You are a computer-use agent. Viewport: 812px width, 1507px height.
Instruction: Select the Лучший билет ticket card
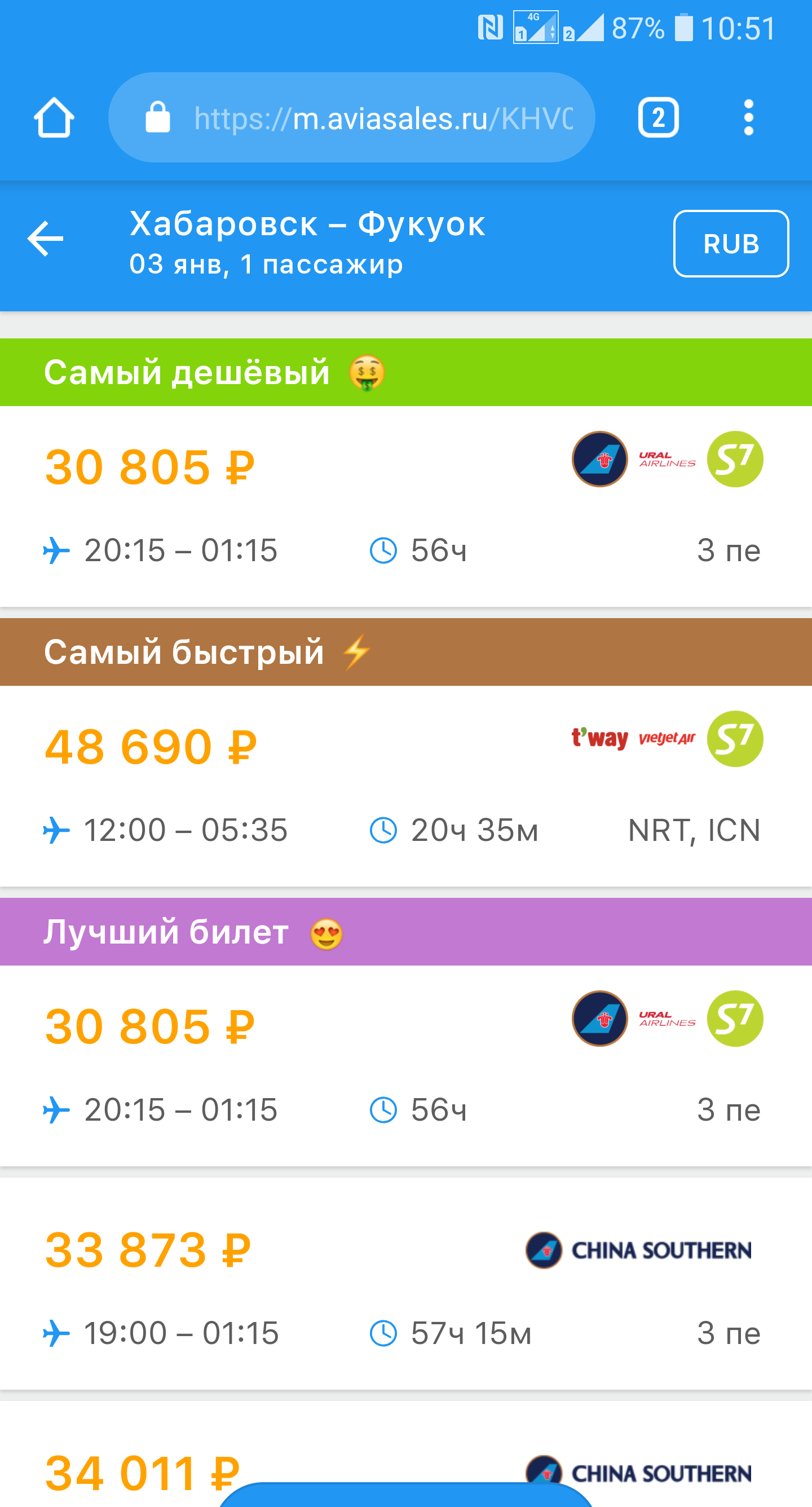[406, 1065]
